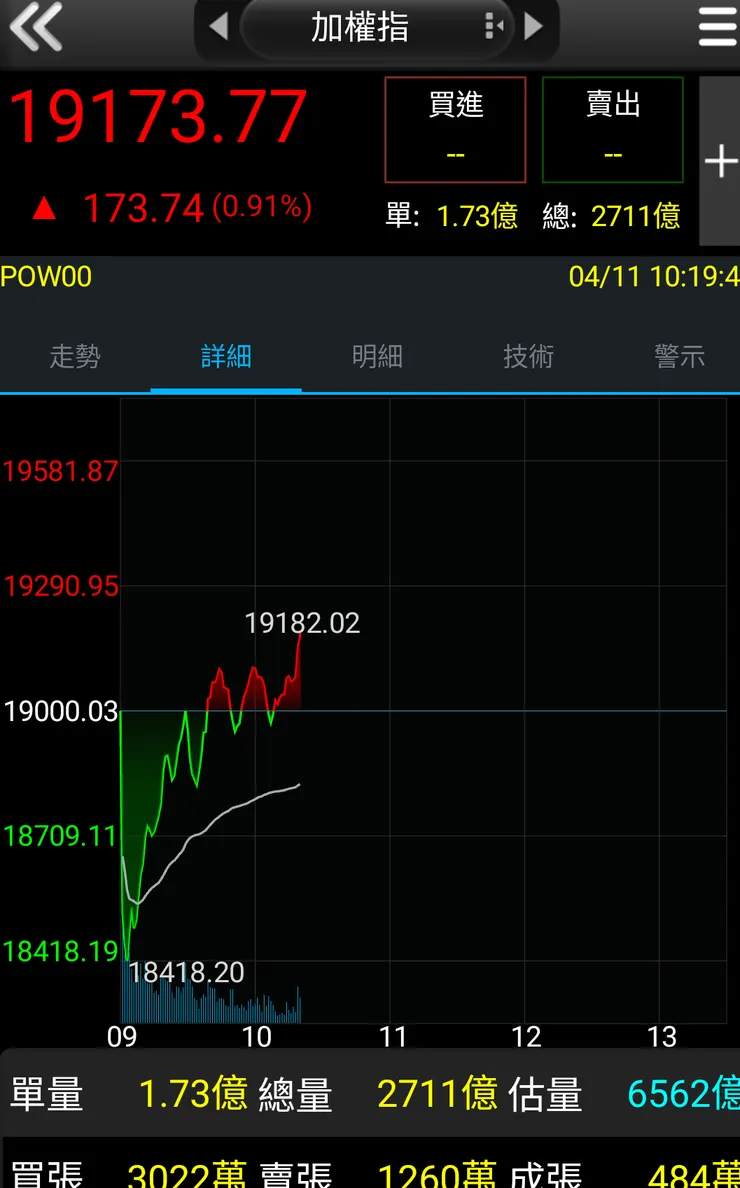Switch to the 走勢 tab
Screen dimensions: 740x1188
[75, 356]
